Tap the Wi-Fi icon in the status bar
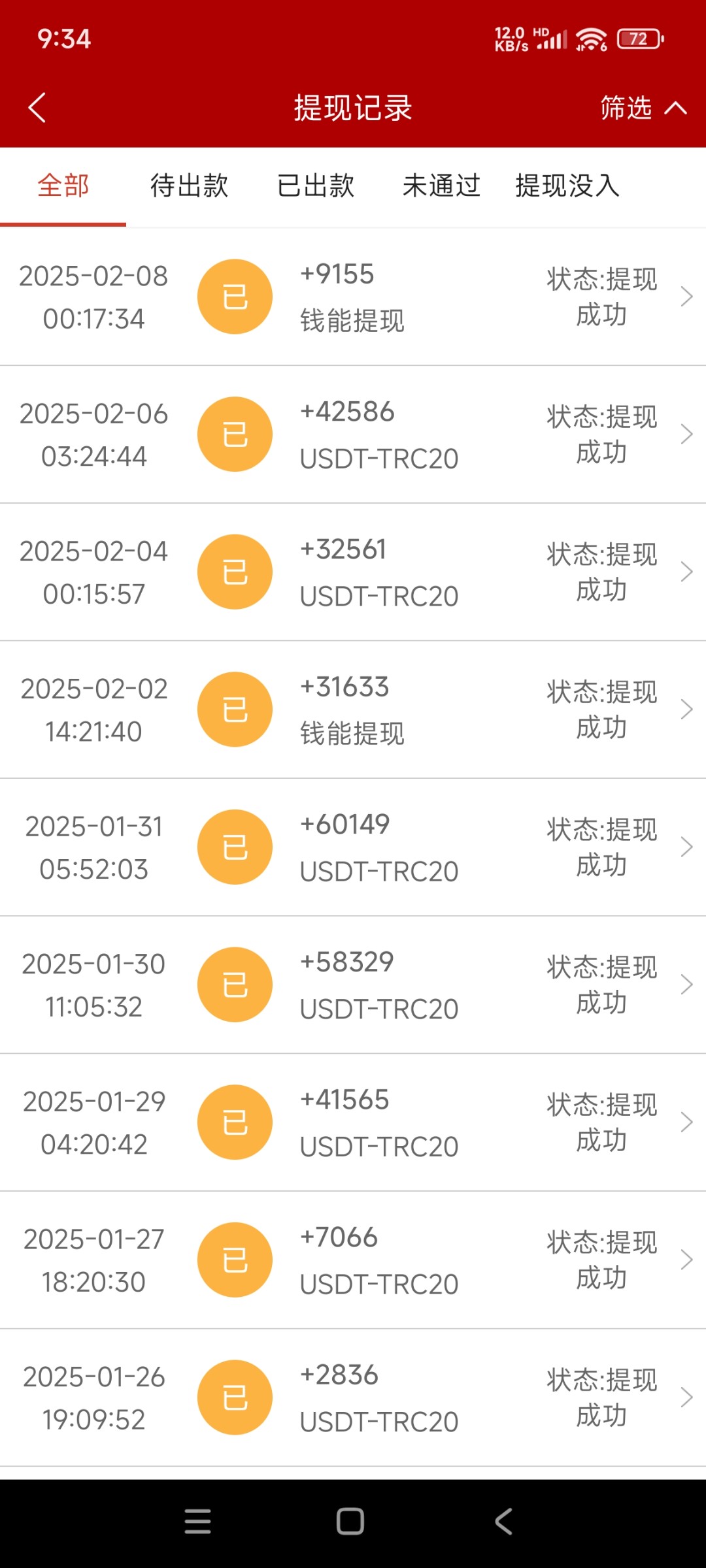Screen dimensions: 706x1568 (x=590, y=39)
